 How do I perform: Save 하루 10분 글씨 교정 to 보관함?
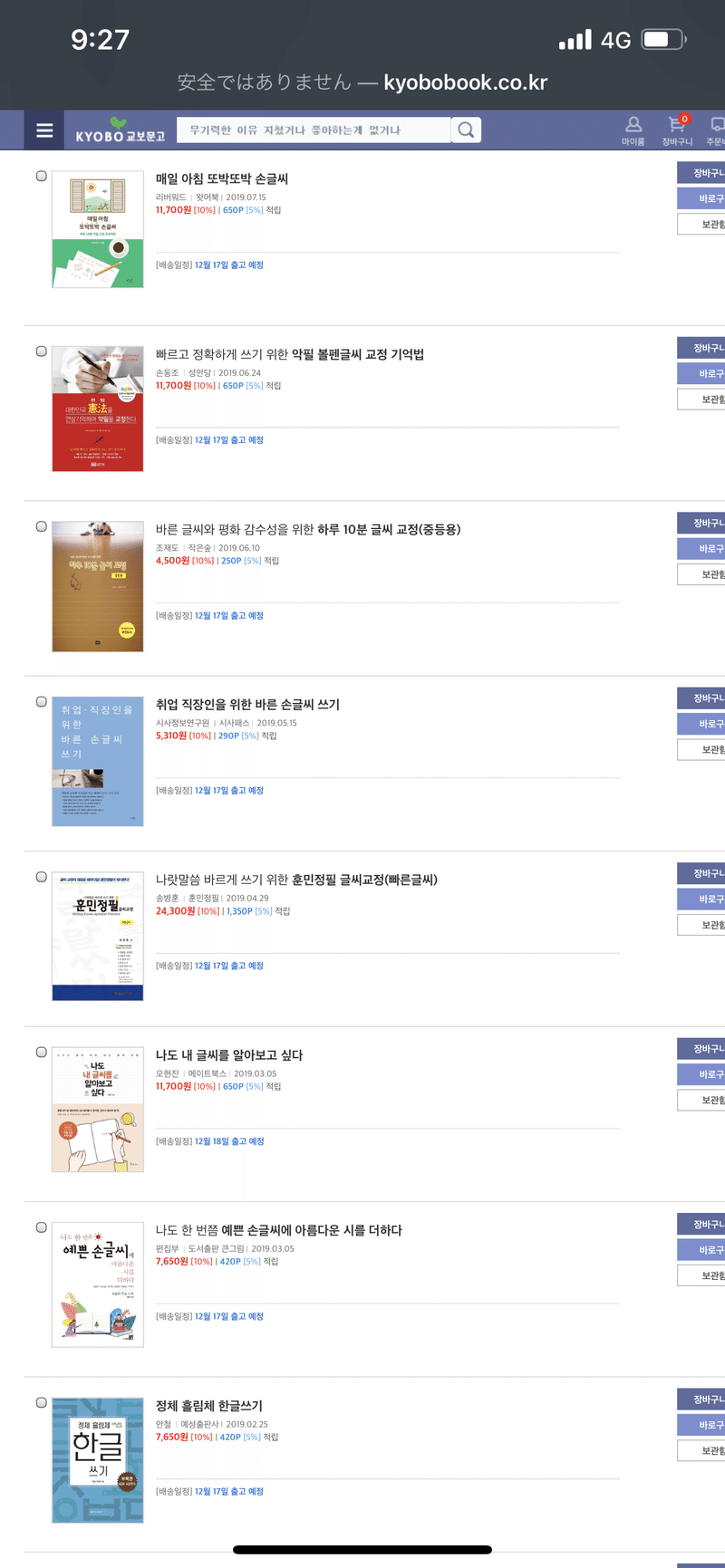(x=703, y=574)
